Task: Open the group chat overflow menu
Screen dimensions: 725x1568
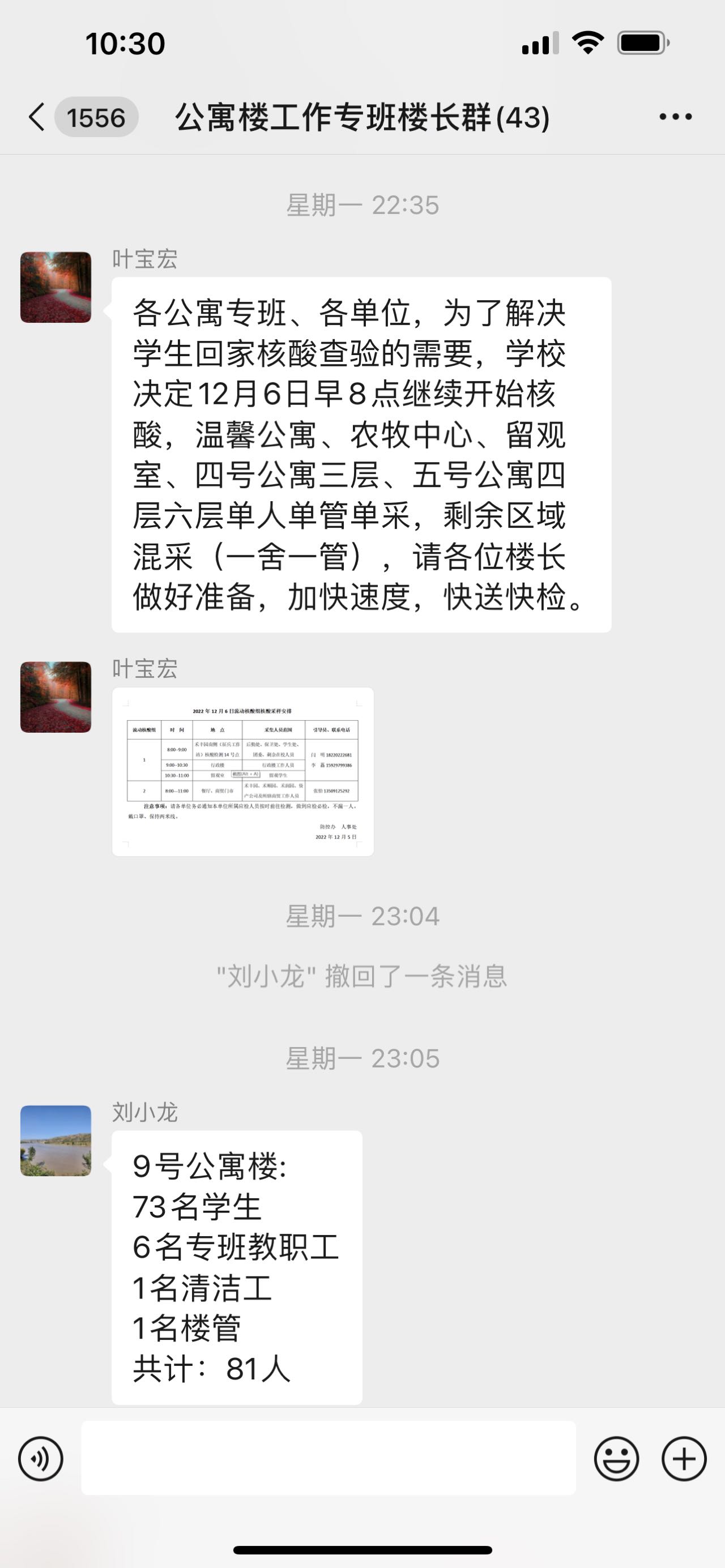Action: pos(675,117)
